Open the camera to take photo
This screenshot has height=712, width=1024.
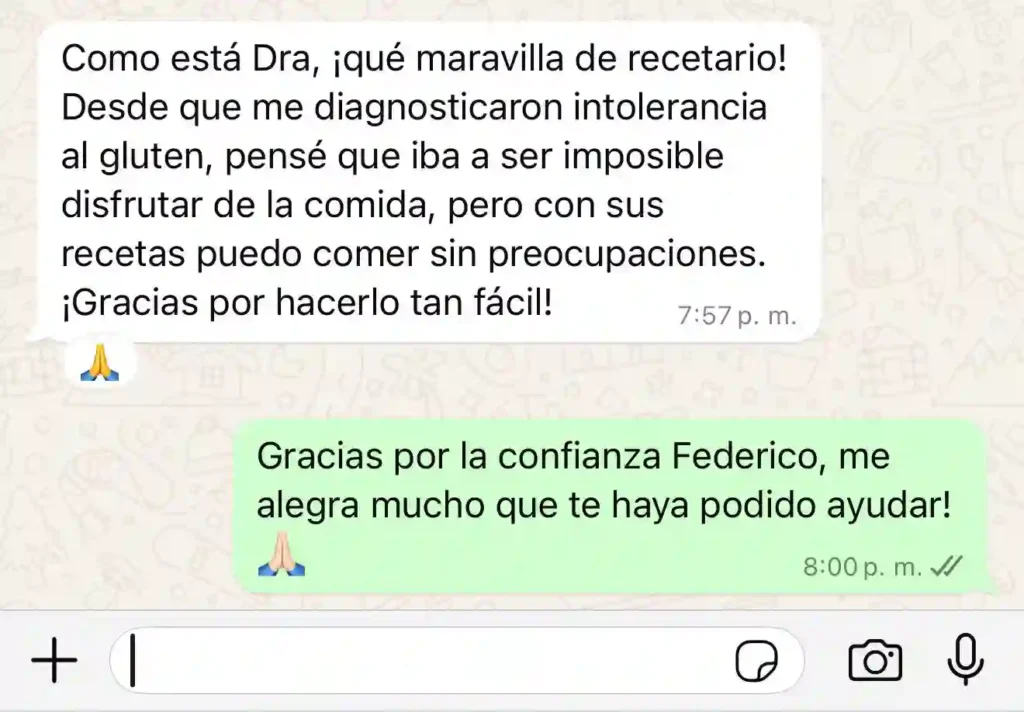click(x=875, y=661)
